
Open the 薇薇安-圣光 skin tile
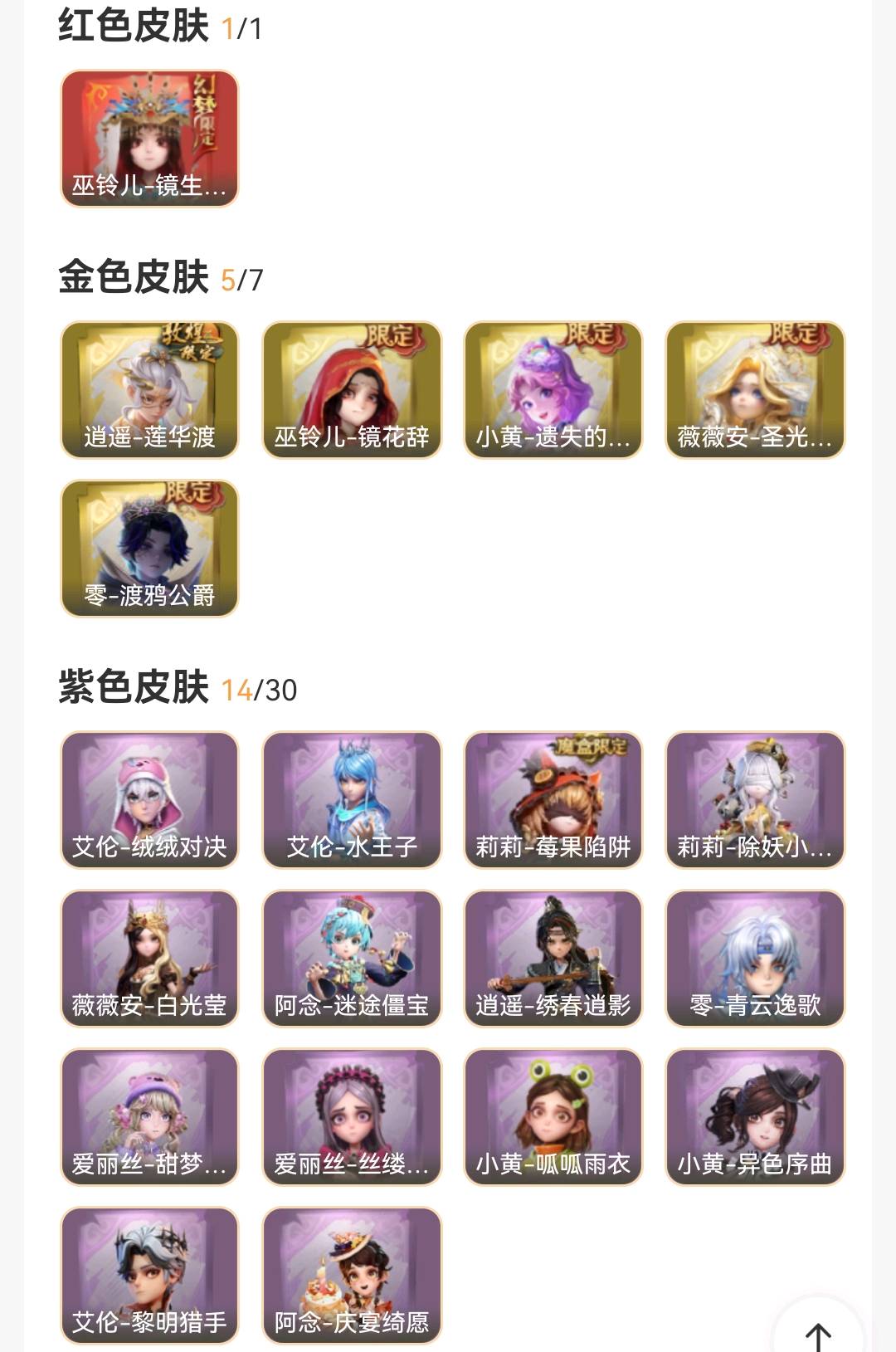(755, 390)
